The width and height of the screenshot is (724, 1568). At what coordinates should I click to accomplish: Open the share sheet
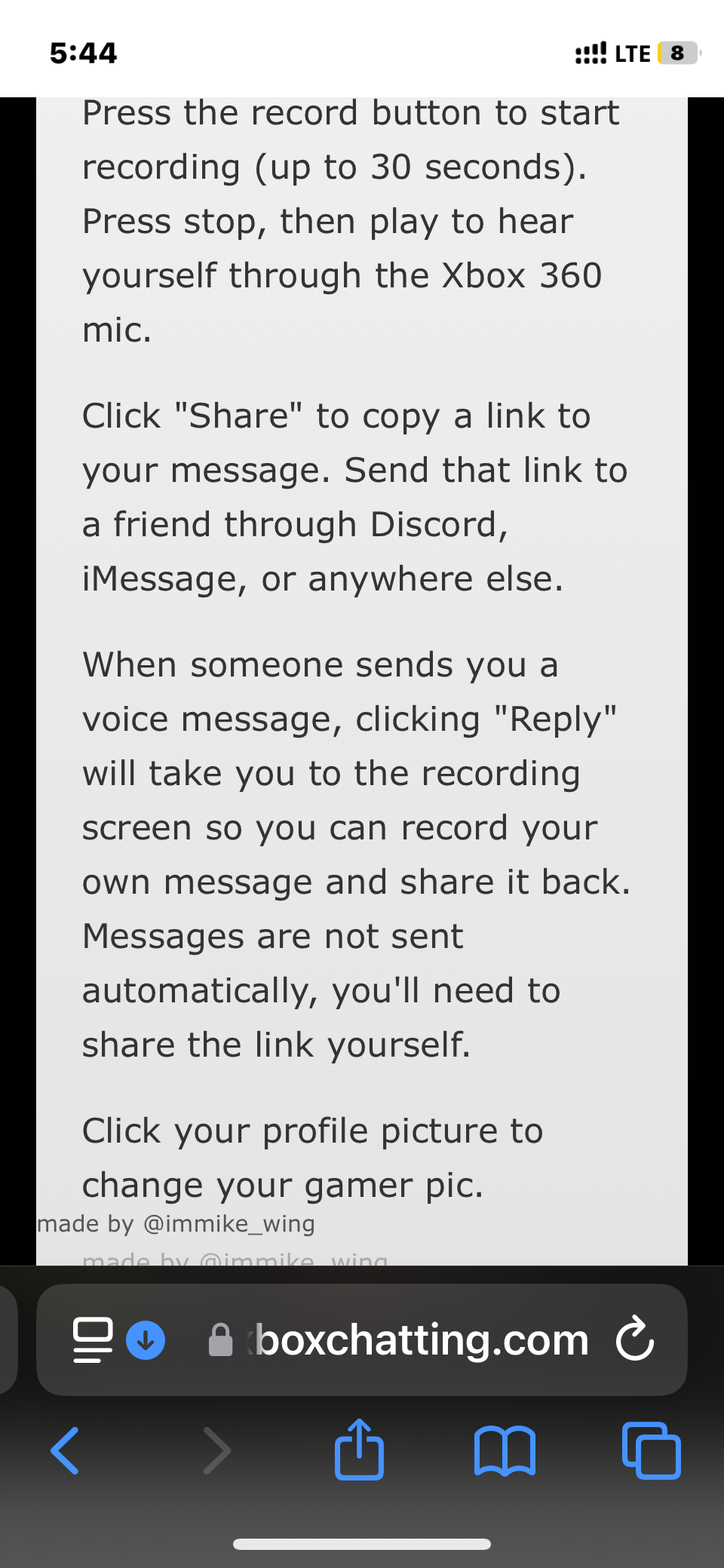pyautogui.click(x=359, y=1449)
